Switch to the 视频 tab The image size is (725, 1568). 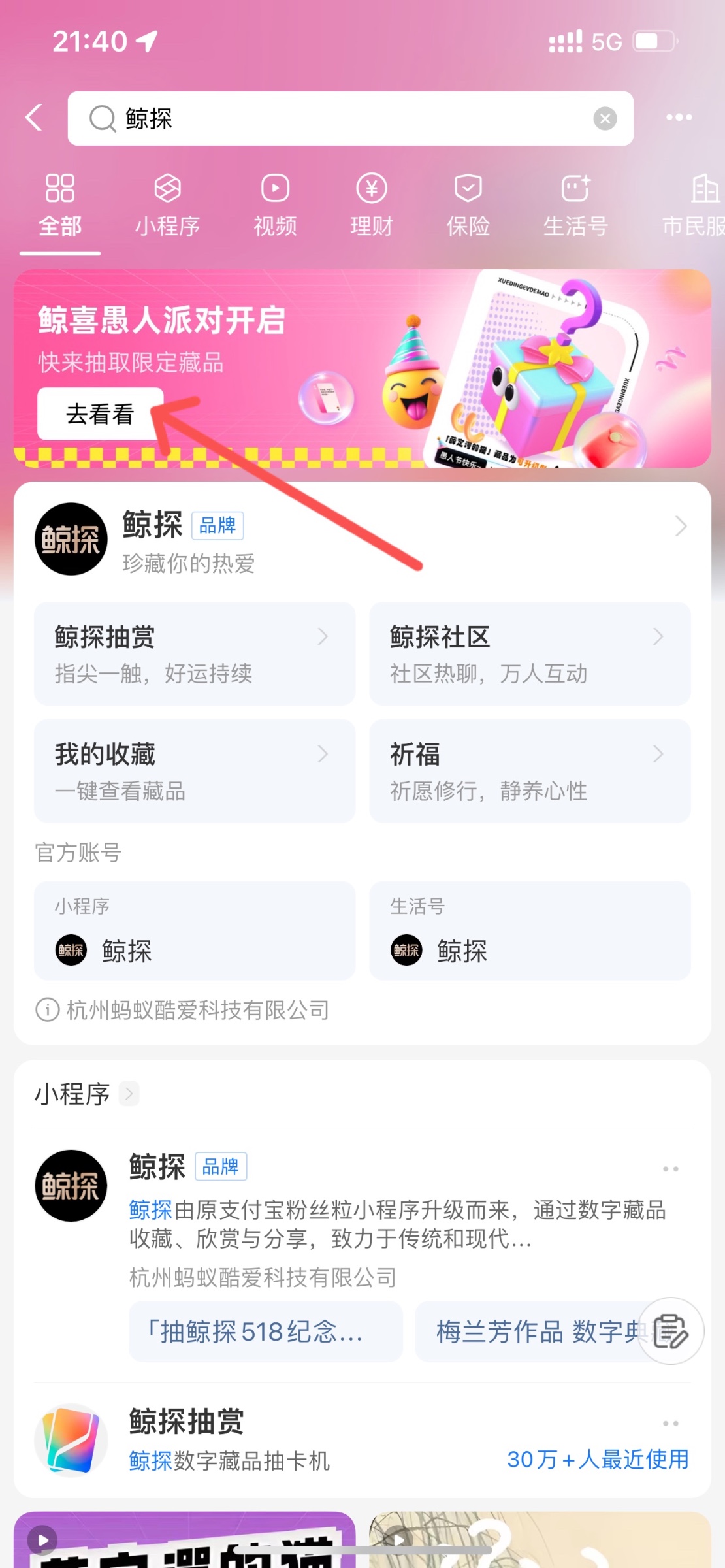tap(275, 206)
